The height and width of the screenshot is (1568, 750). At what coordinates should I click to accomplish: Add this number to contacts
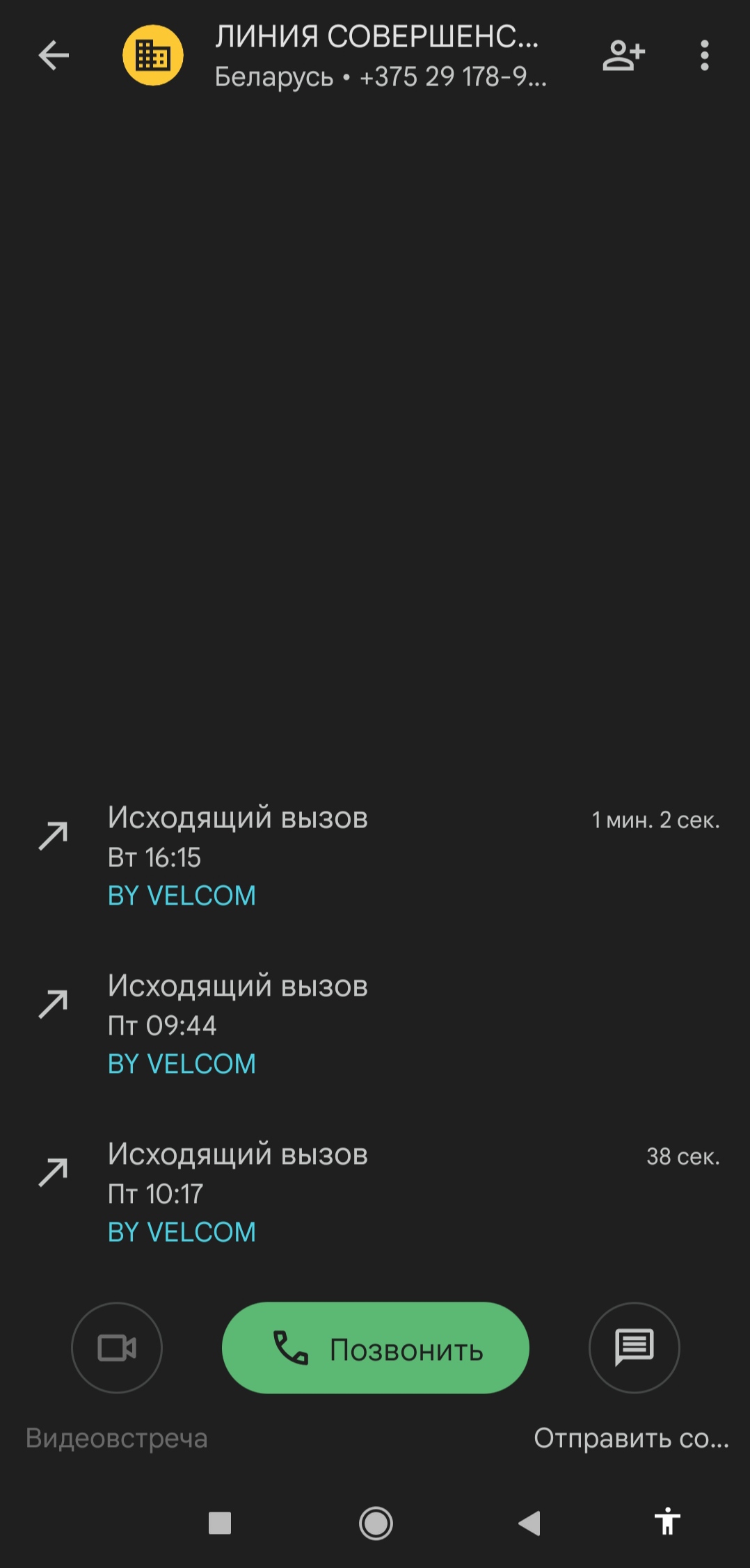(x=623, y=56)
